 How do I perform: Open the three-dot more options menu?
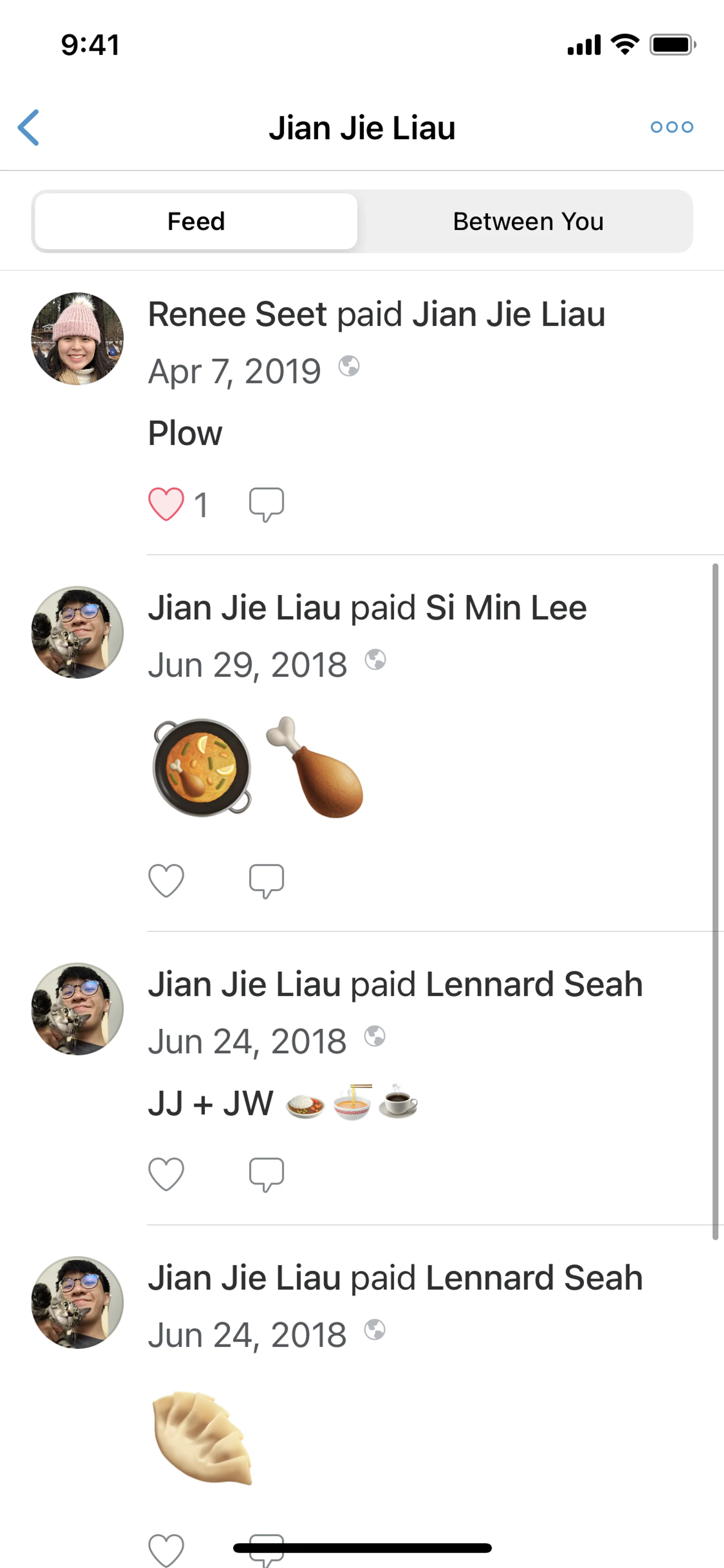pyautogui.click(x=671, y=127)
